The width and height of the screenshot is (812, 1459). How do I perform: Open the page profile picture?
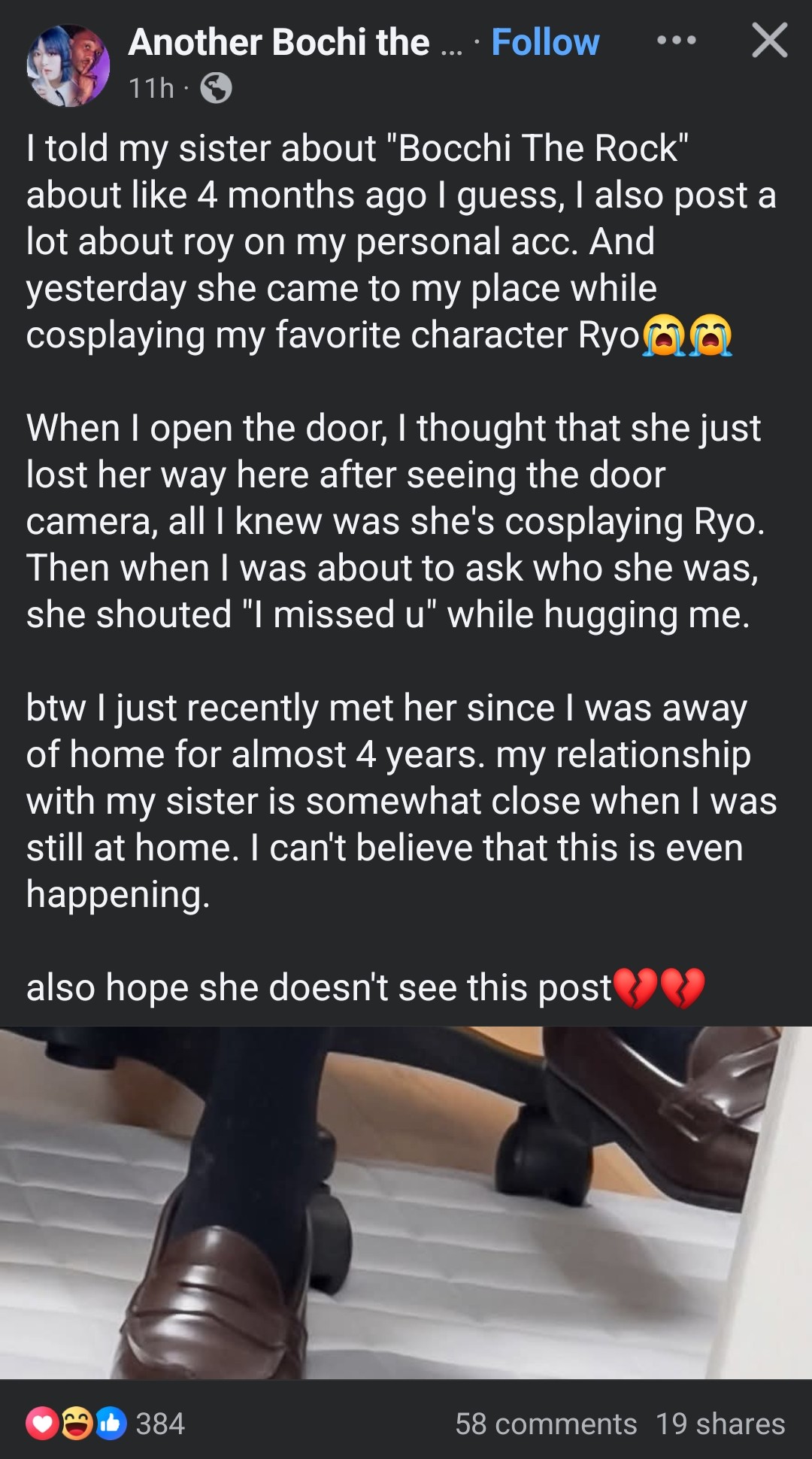point(68,66)
